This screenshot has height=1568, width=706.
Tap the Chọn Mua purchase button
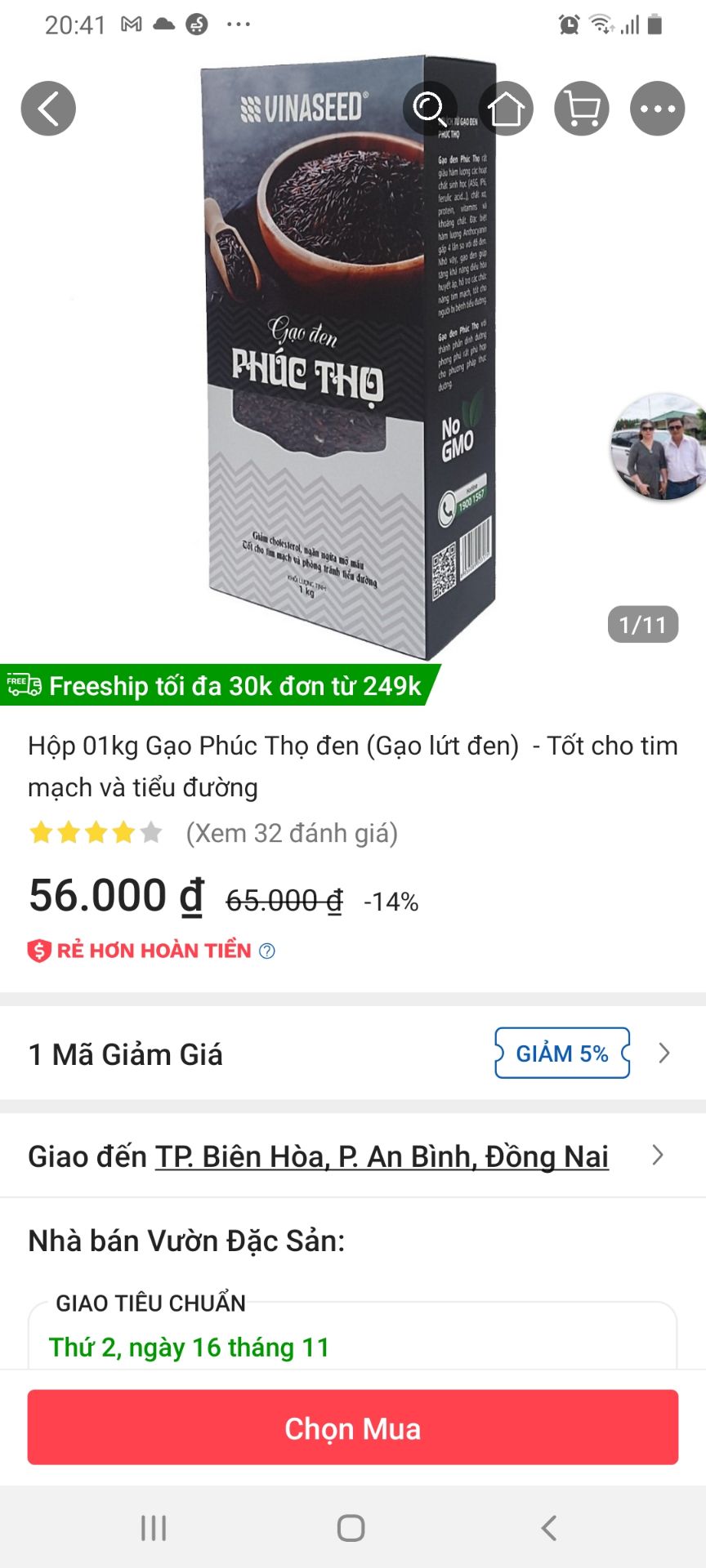(x=353, y=1428)
